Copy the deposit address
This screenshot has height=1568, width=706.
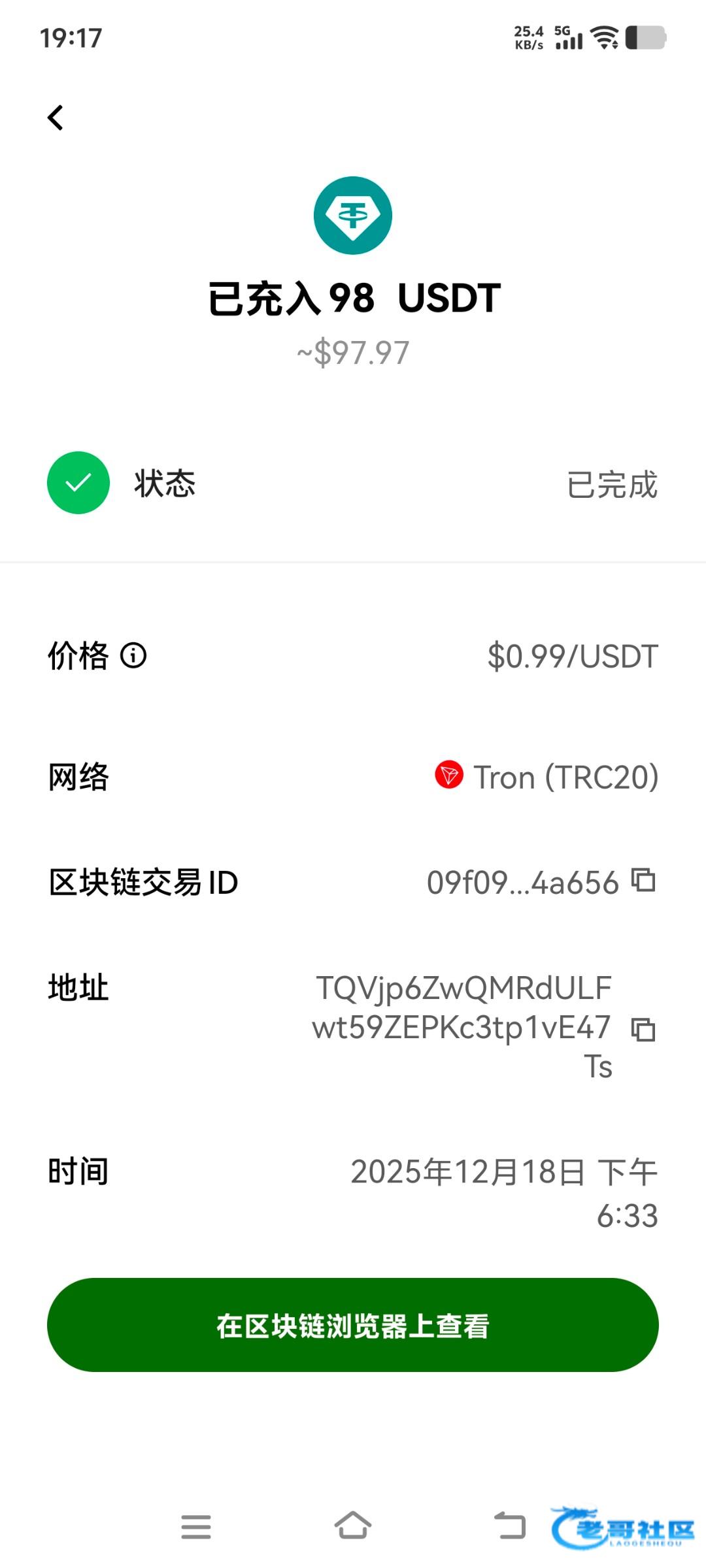643,1030
